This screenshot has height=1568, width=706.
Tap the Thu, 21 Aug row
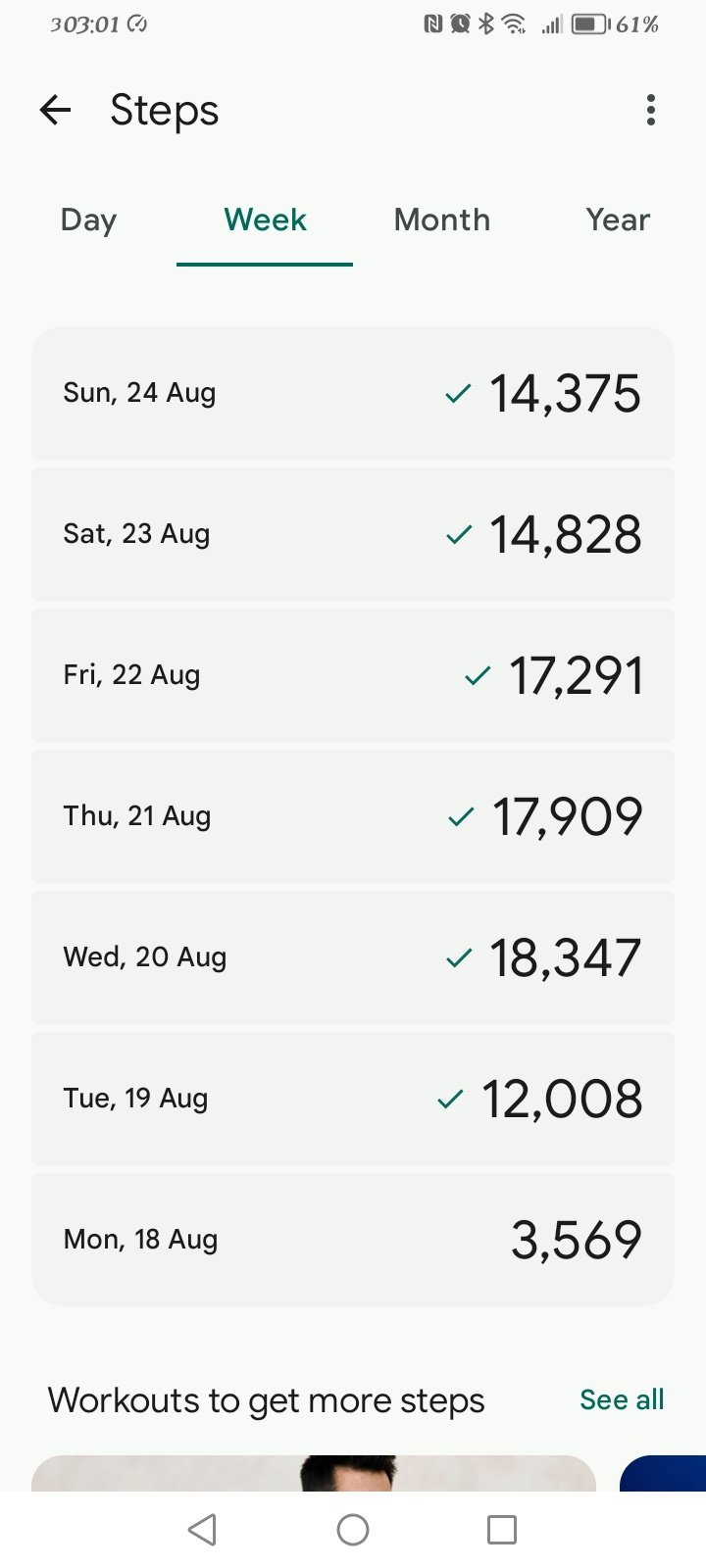(x=353, y=816)
